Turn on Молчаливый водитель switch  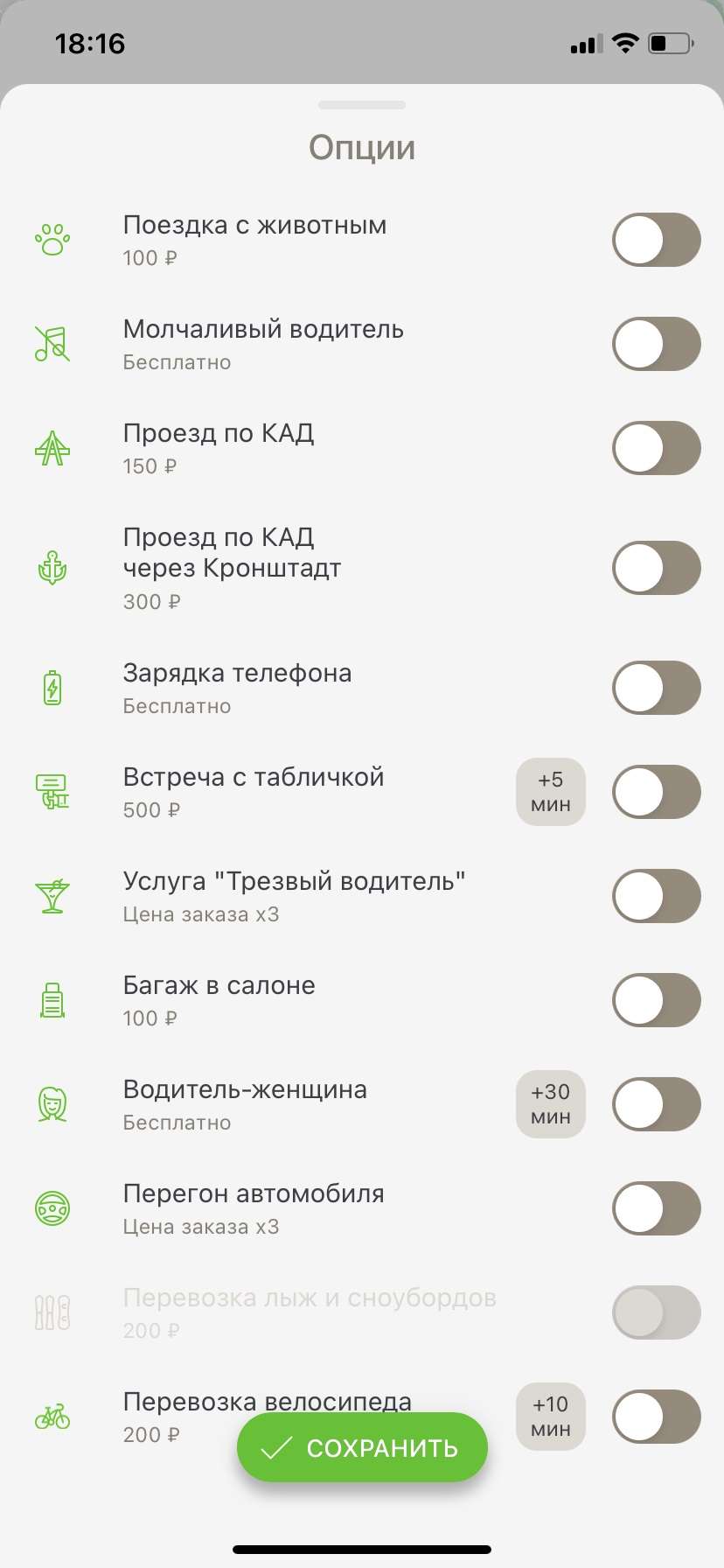point(657,344)
